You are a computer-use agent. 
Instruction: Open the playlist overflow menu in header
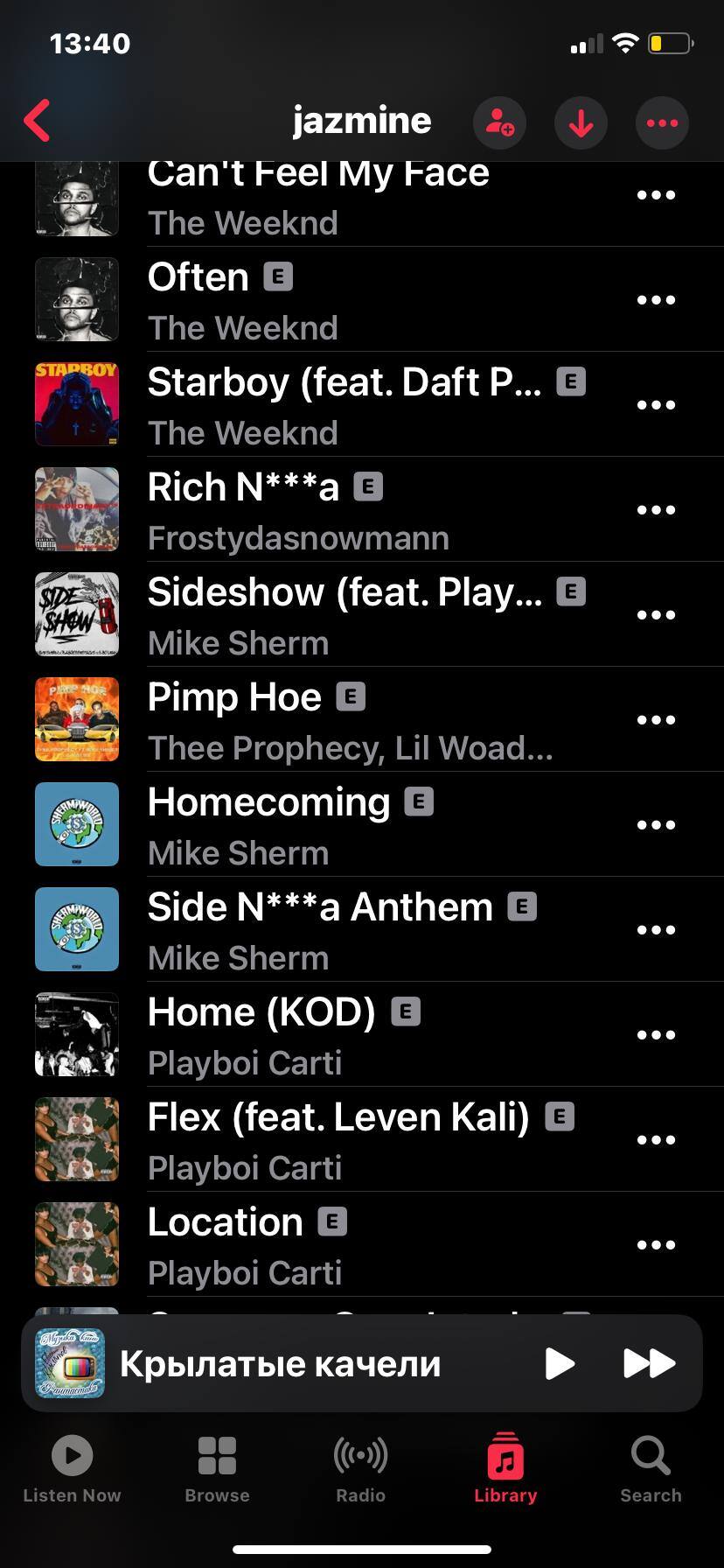pos(662,122)
